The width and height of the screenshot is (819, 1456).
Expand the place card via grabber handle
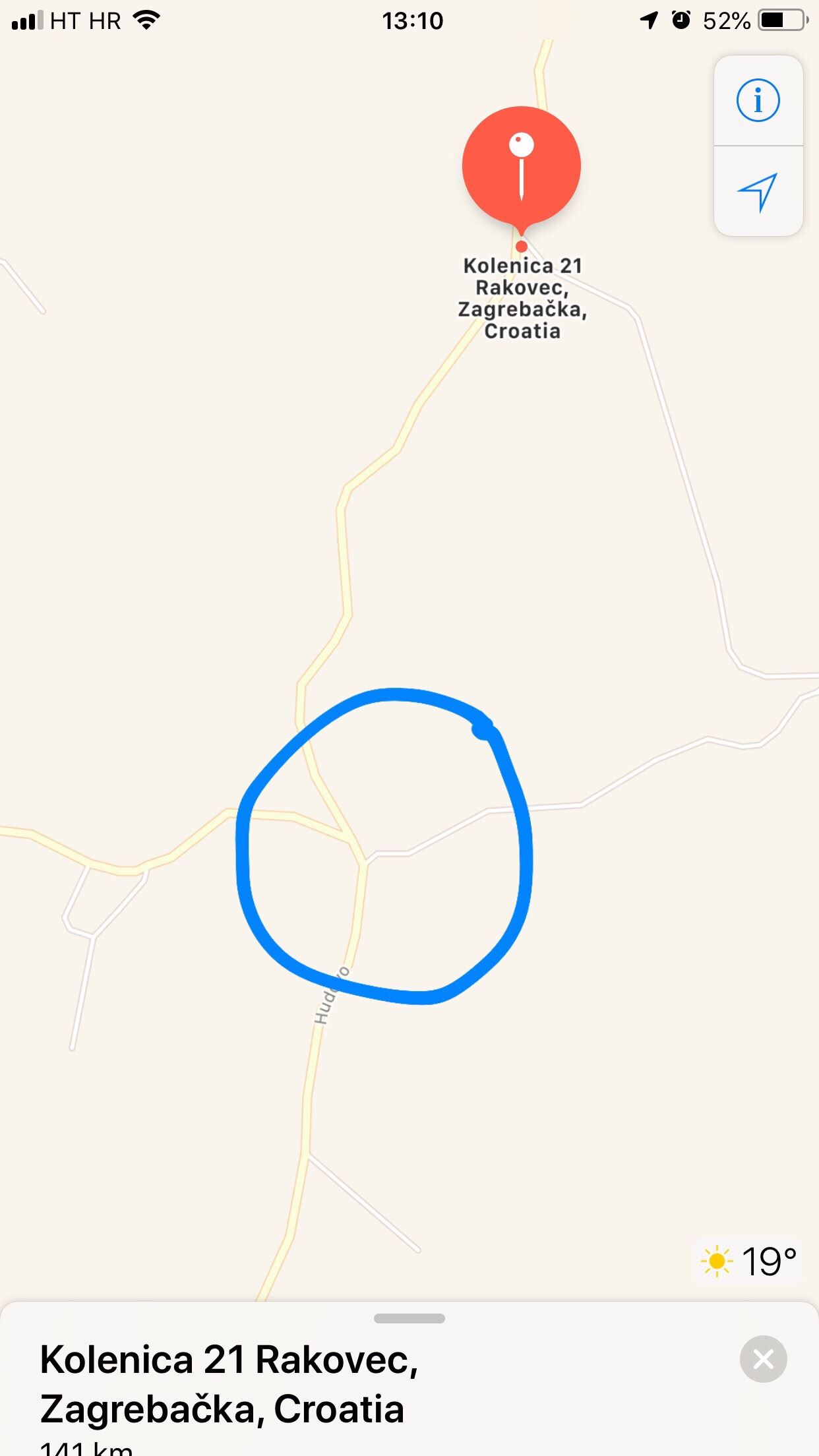409,1318
